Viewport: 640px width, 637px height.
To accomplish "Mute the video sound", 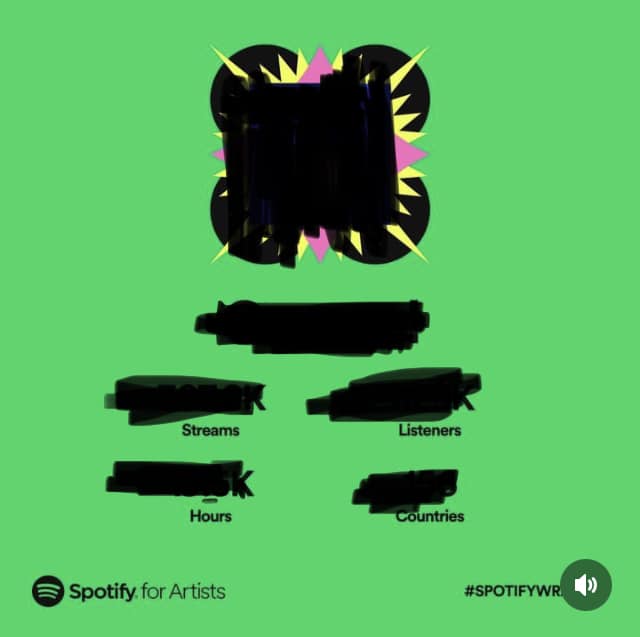I will click(585, 585).
